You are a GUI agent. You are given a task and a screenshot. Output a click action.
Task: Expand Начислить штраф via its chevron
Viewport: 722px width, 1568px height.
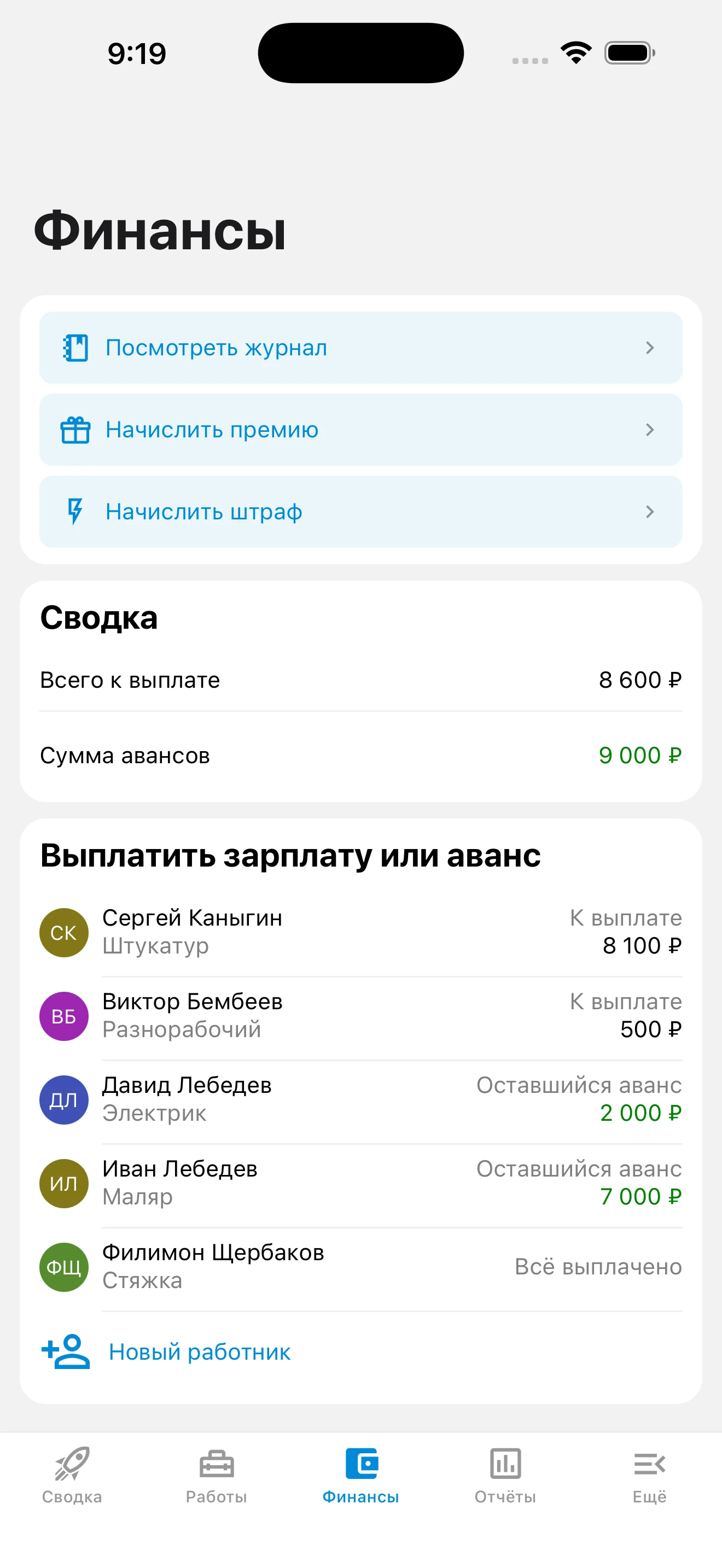[651, 512]
